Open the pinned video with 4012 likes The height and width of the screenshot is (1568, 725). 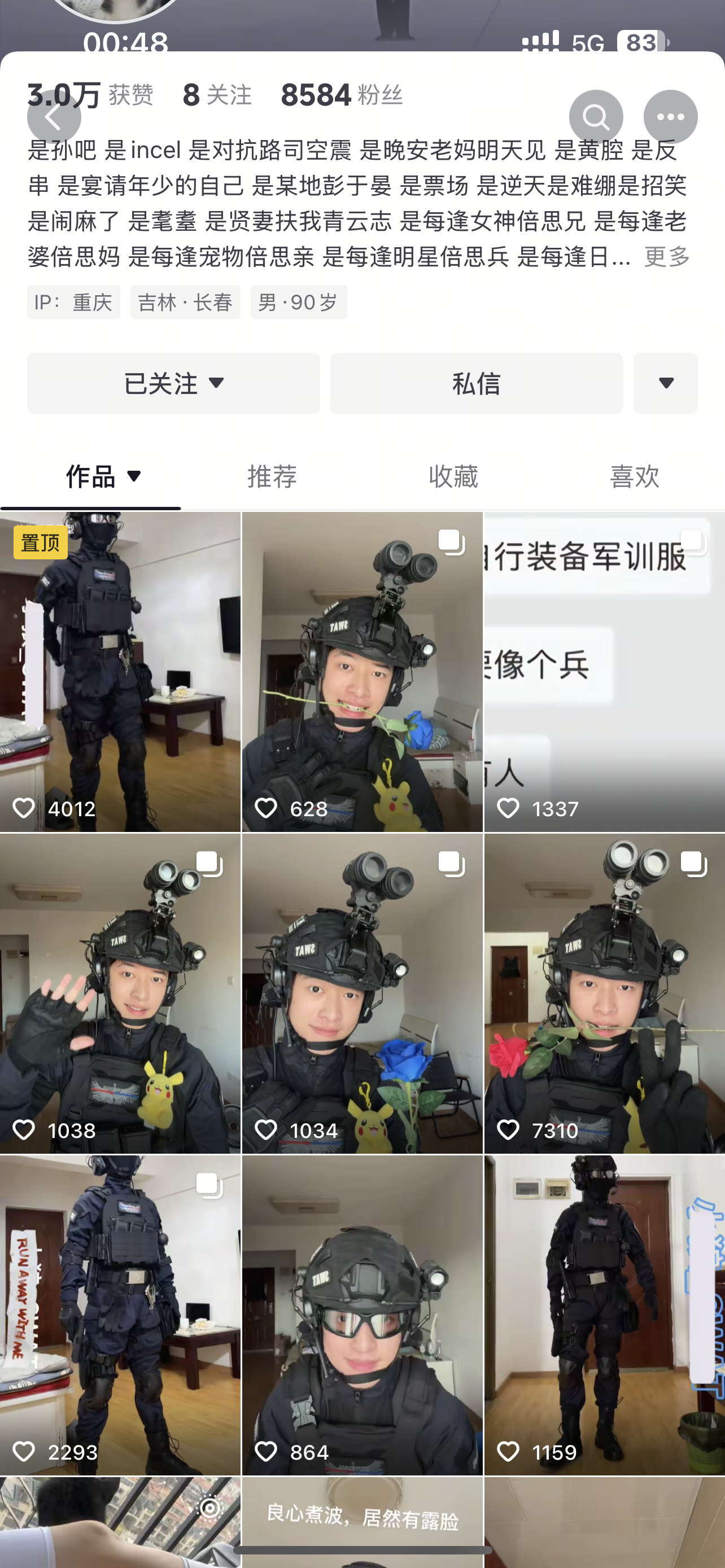(120, 672)
